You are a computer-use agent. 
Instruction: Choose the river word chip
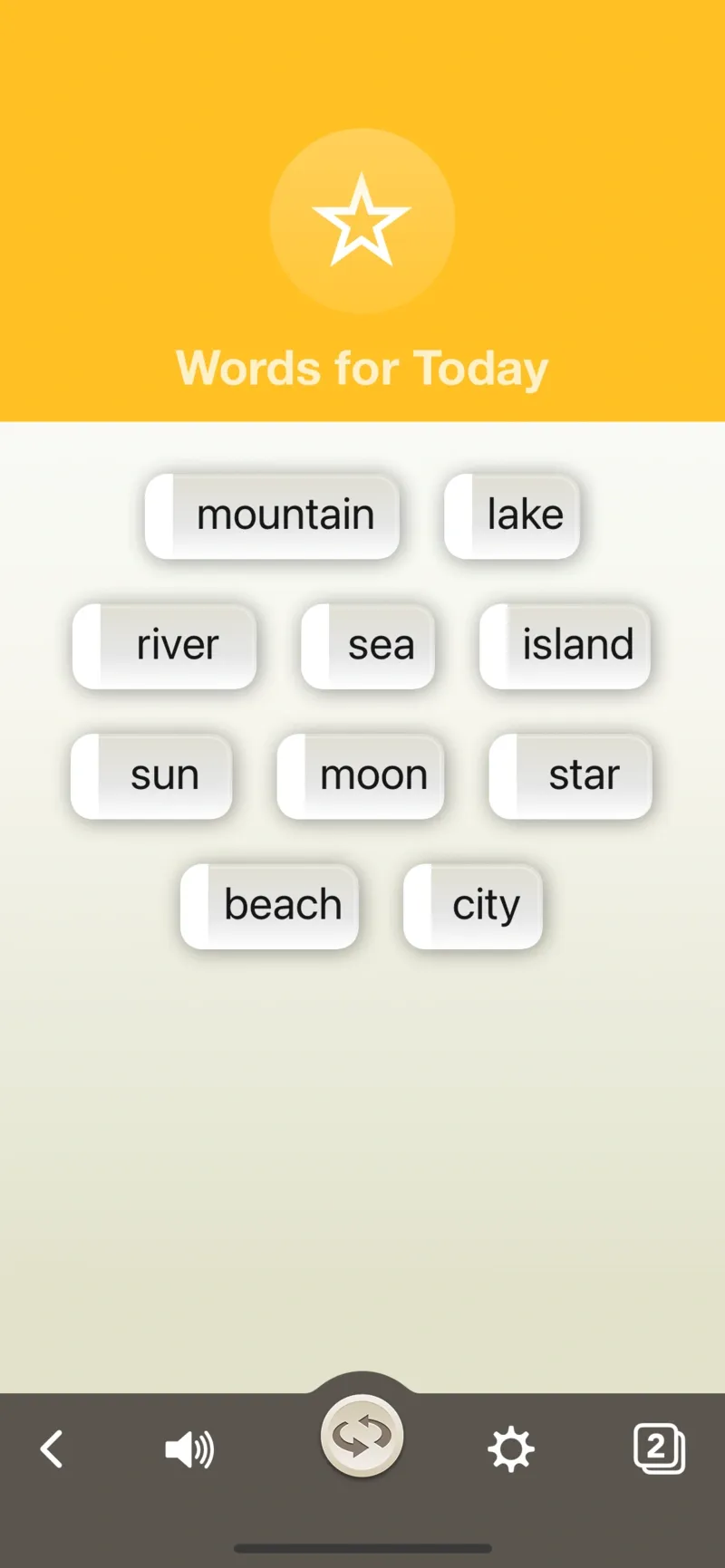pyautogui.click(x=165, y=646)
